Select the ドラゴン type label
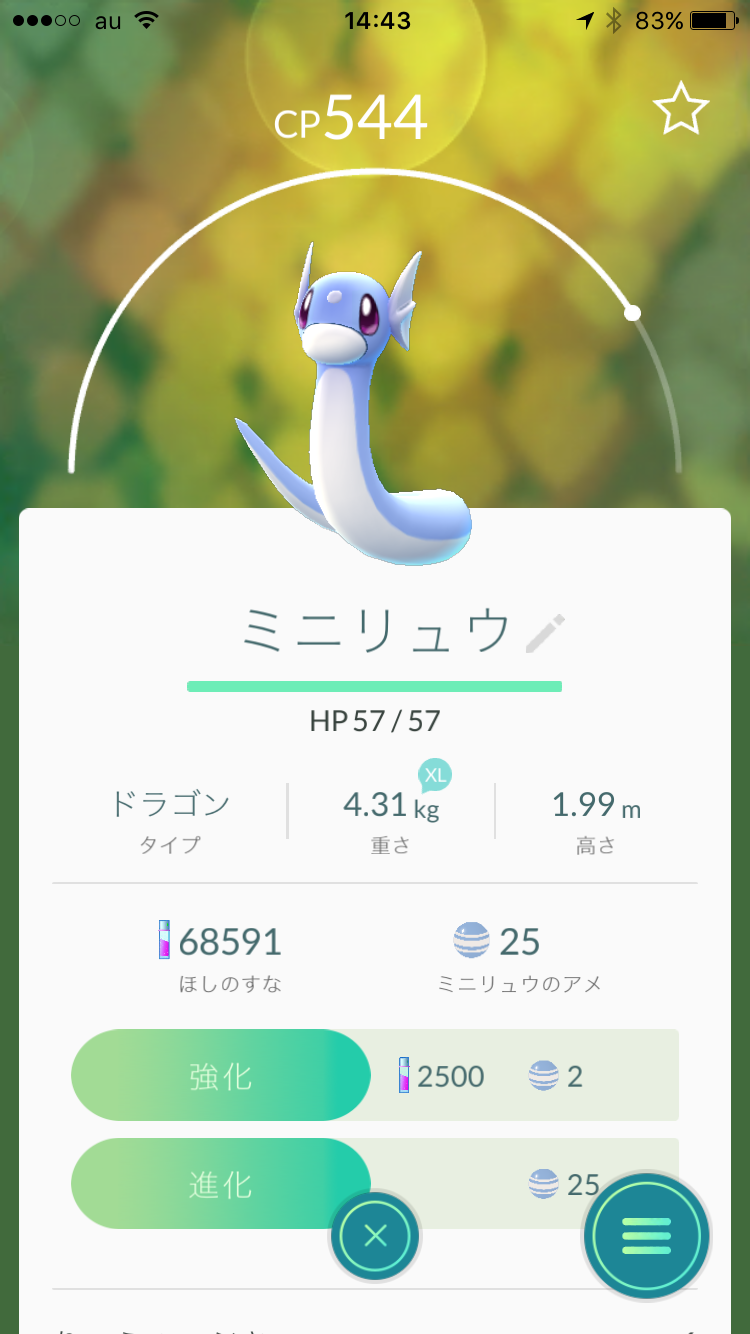 click(x=168, y=803)
